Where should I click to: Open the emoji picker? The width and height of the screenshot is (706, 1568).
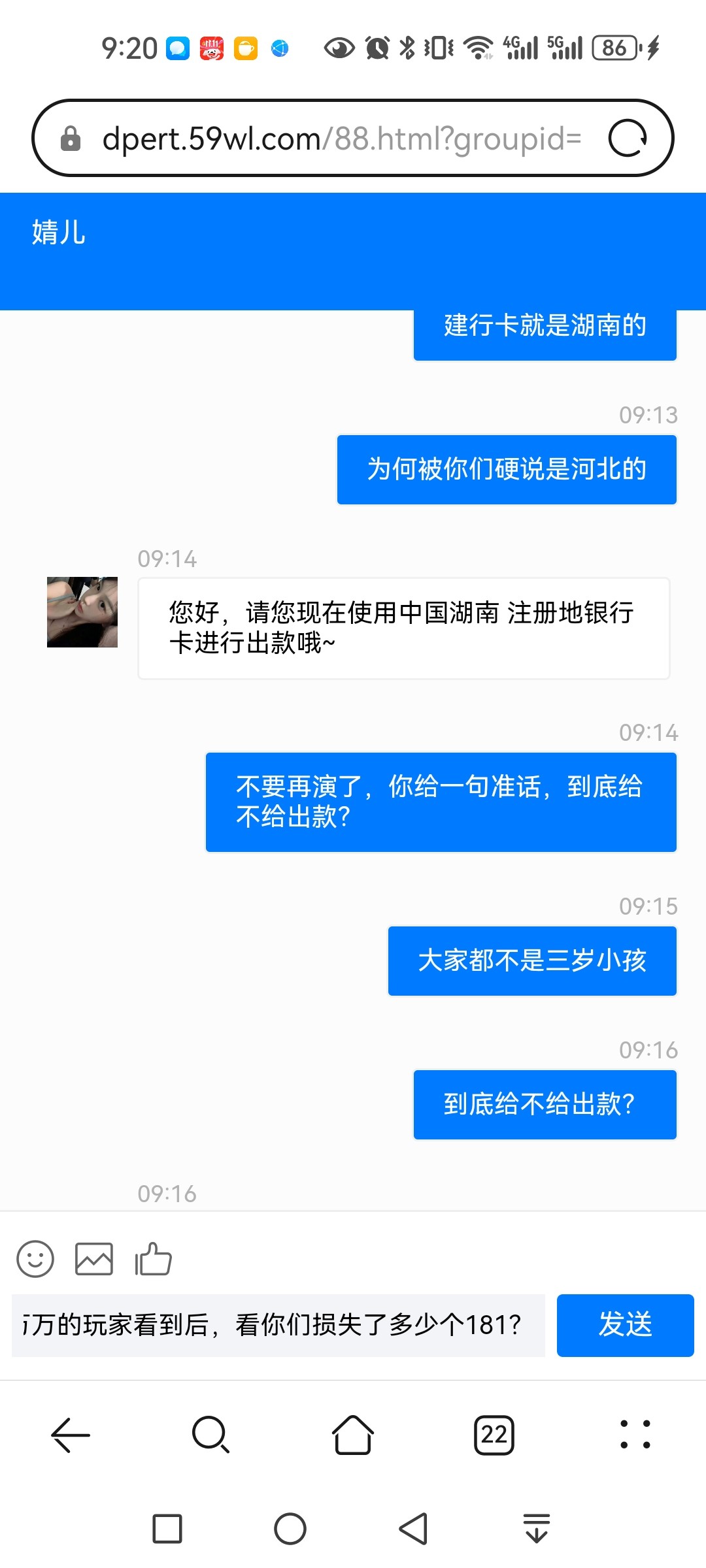(x=35, y=1258)
